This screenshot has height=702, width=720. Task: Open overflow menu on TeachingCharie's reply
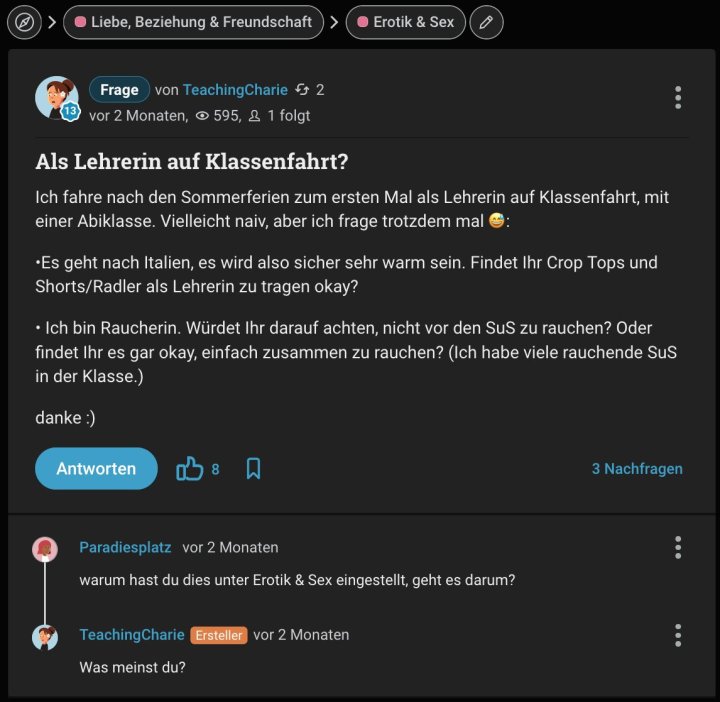(x=678, y=635)
